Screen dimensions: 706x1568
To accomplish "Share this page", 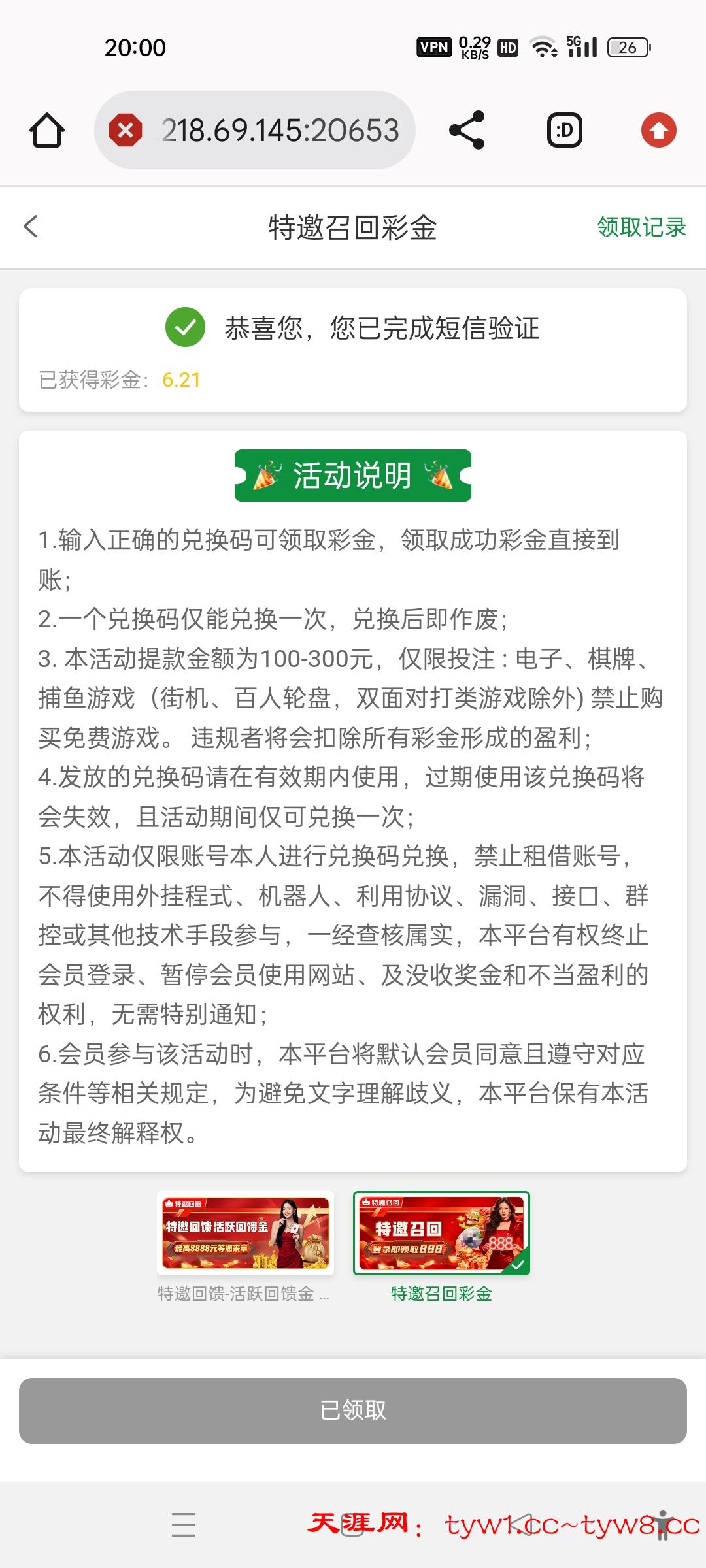I will pyautogui.click(x=467, y=130).
